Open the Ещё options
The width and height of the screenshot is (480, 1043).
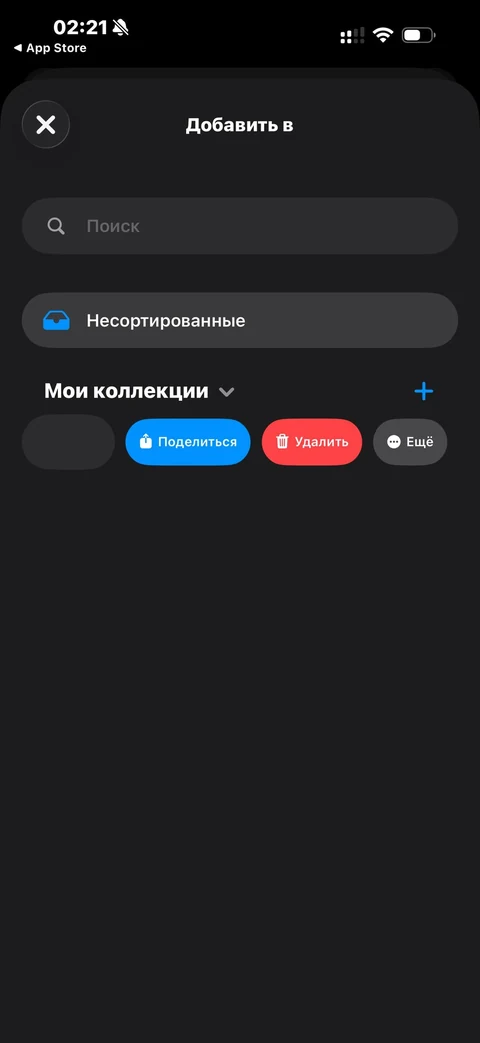pos(410,442)
